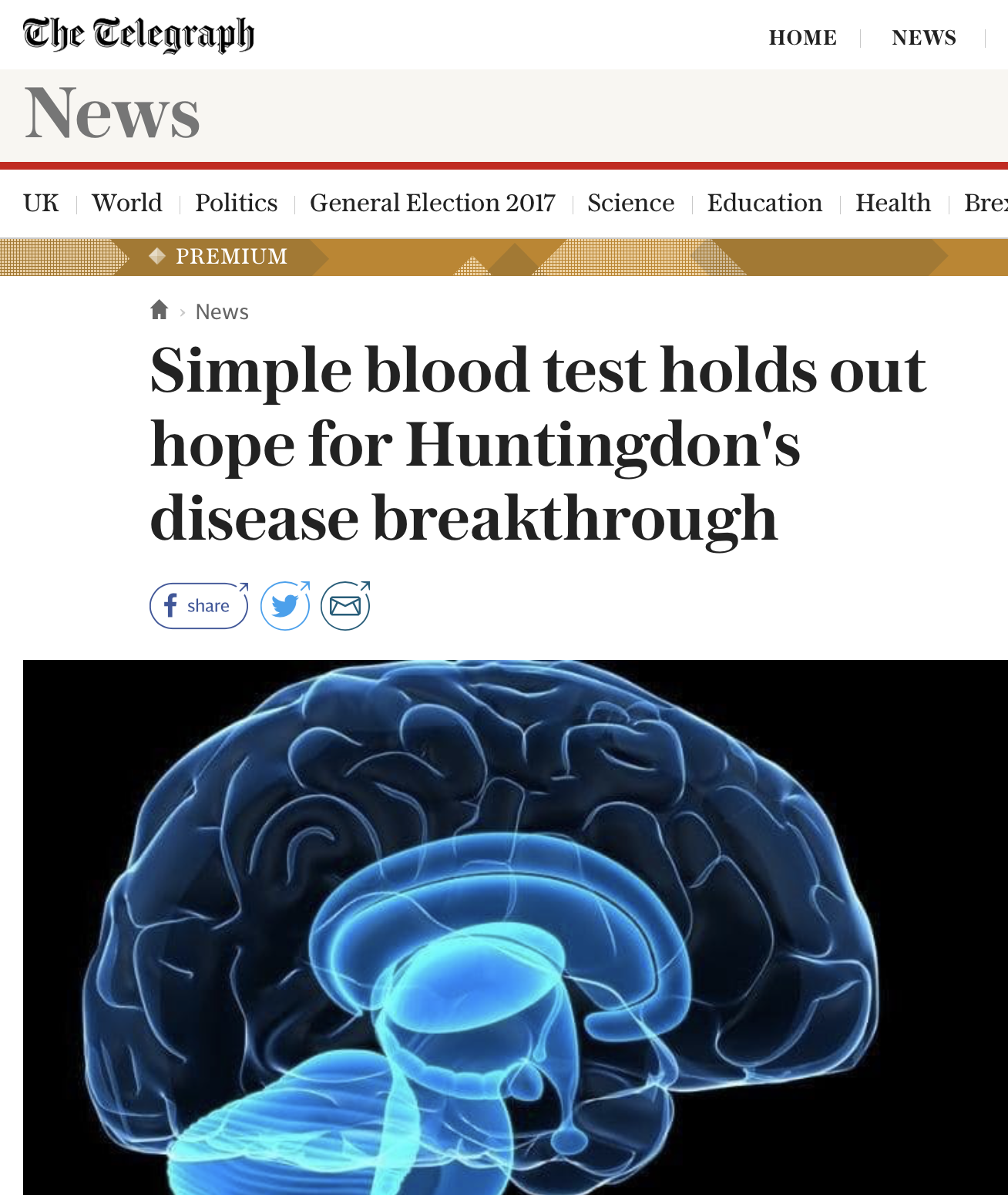The height and width of the screenshot is (1195, 1008).
Task: Open the Education section
Action: (764, 203)
